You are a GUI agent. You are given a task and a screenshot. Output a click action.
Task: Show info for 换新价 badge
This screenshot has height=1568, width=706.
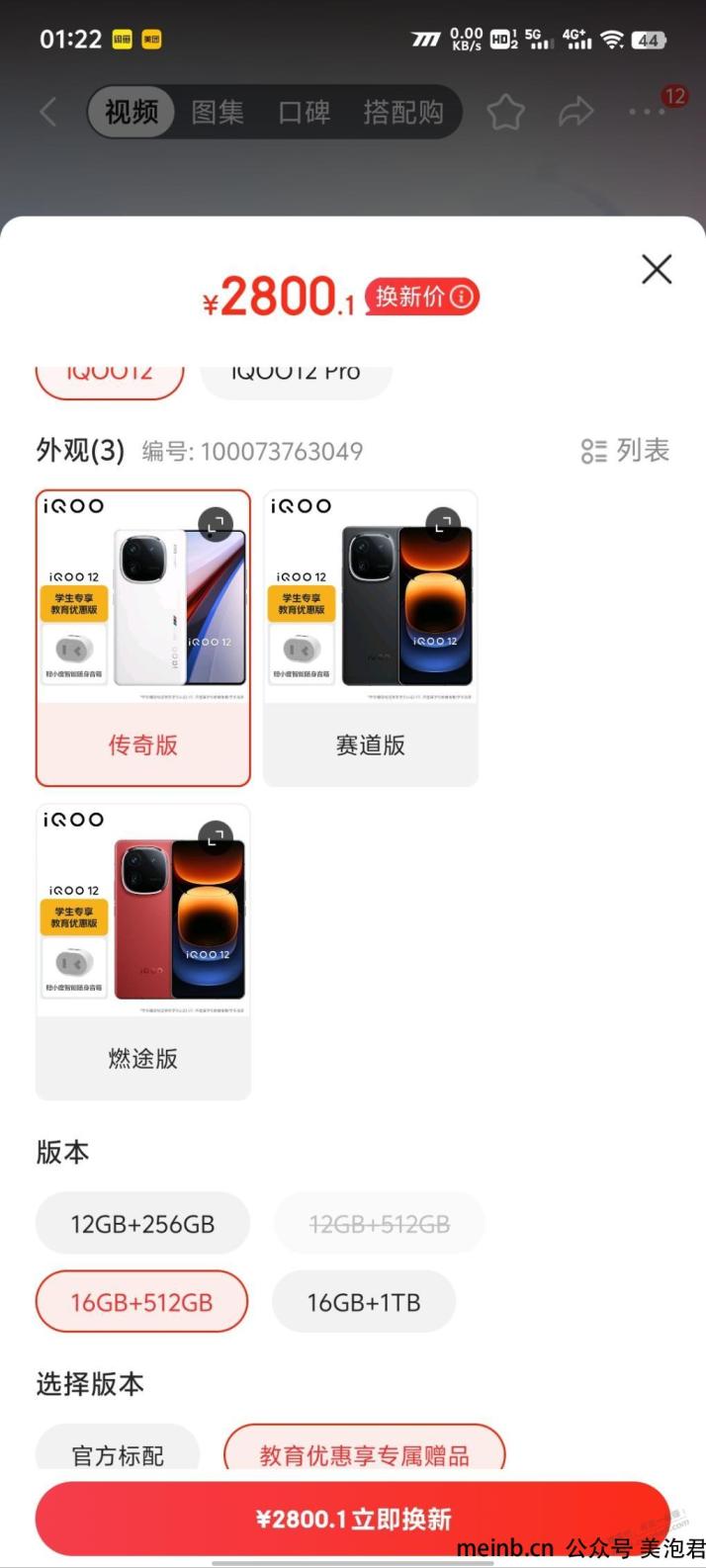coord(462,297)
